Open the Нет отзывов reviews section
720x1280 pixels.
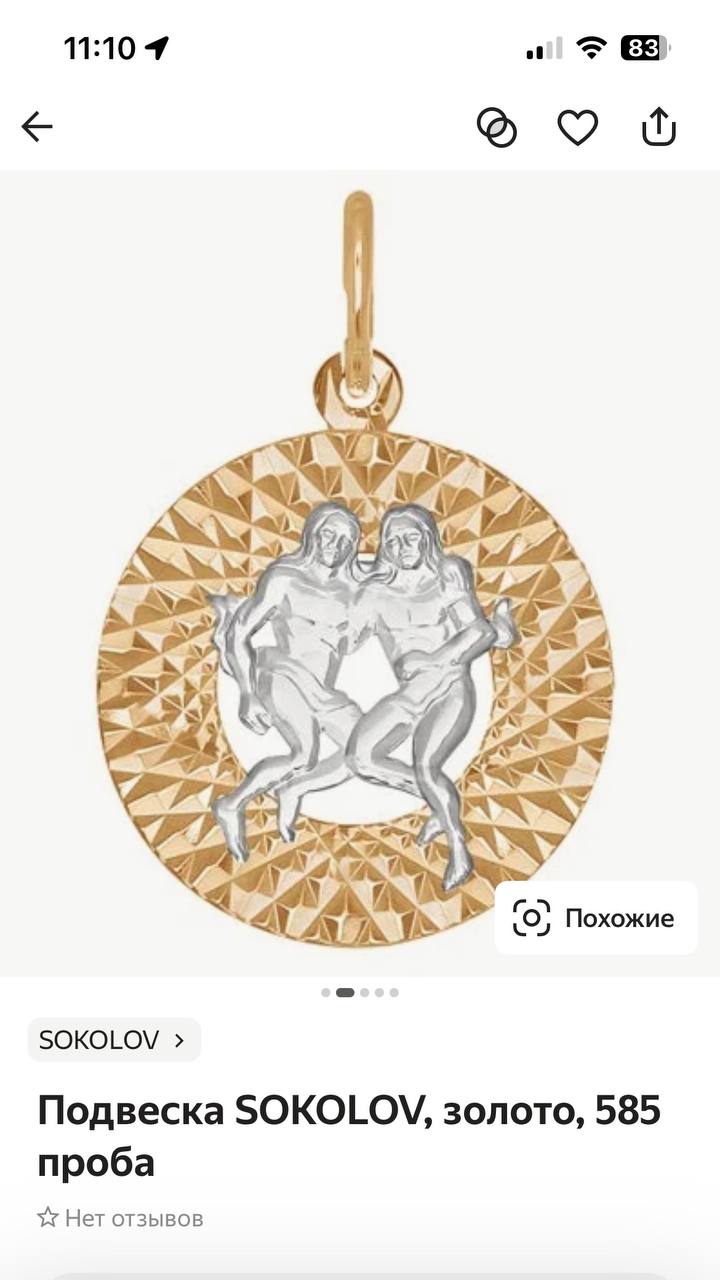point(121,1218)
